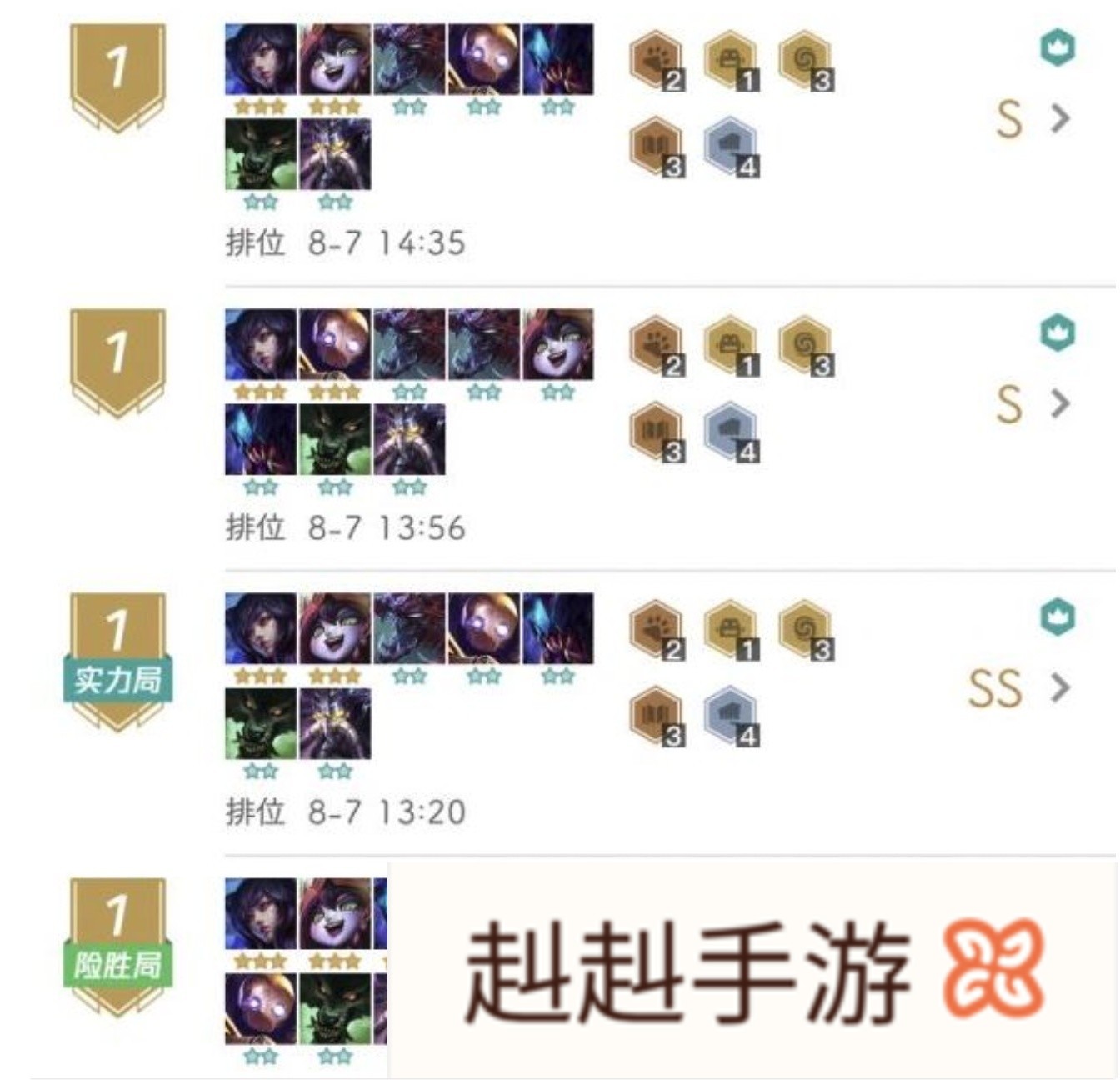Open the SS-rated match from 8-7 13:20

(x=1059, y=688)
